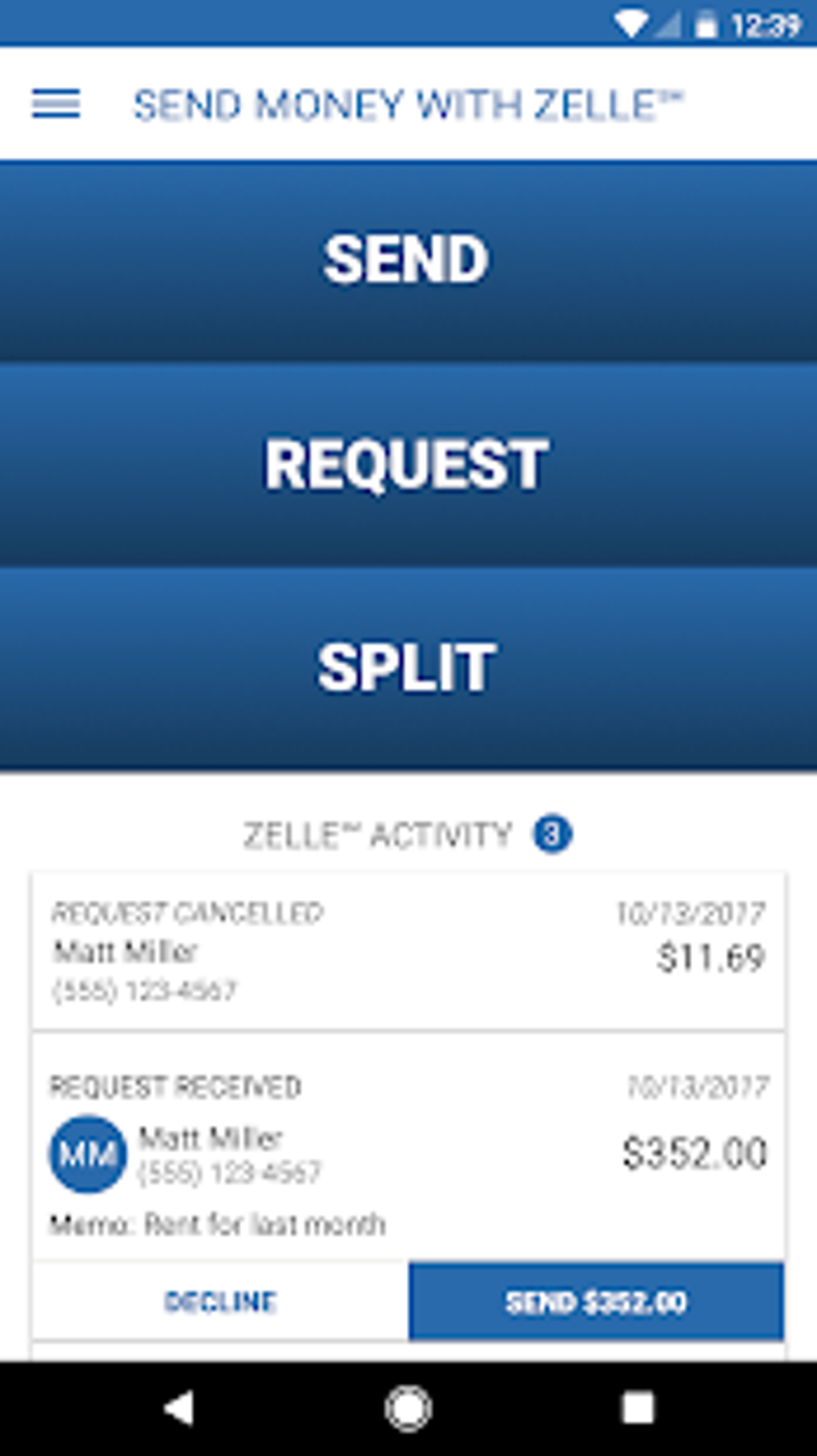The image size is (817, 1456).
Task: Choose the REQUEST option
Action: (x=408, y=465)
